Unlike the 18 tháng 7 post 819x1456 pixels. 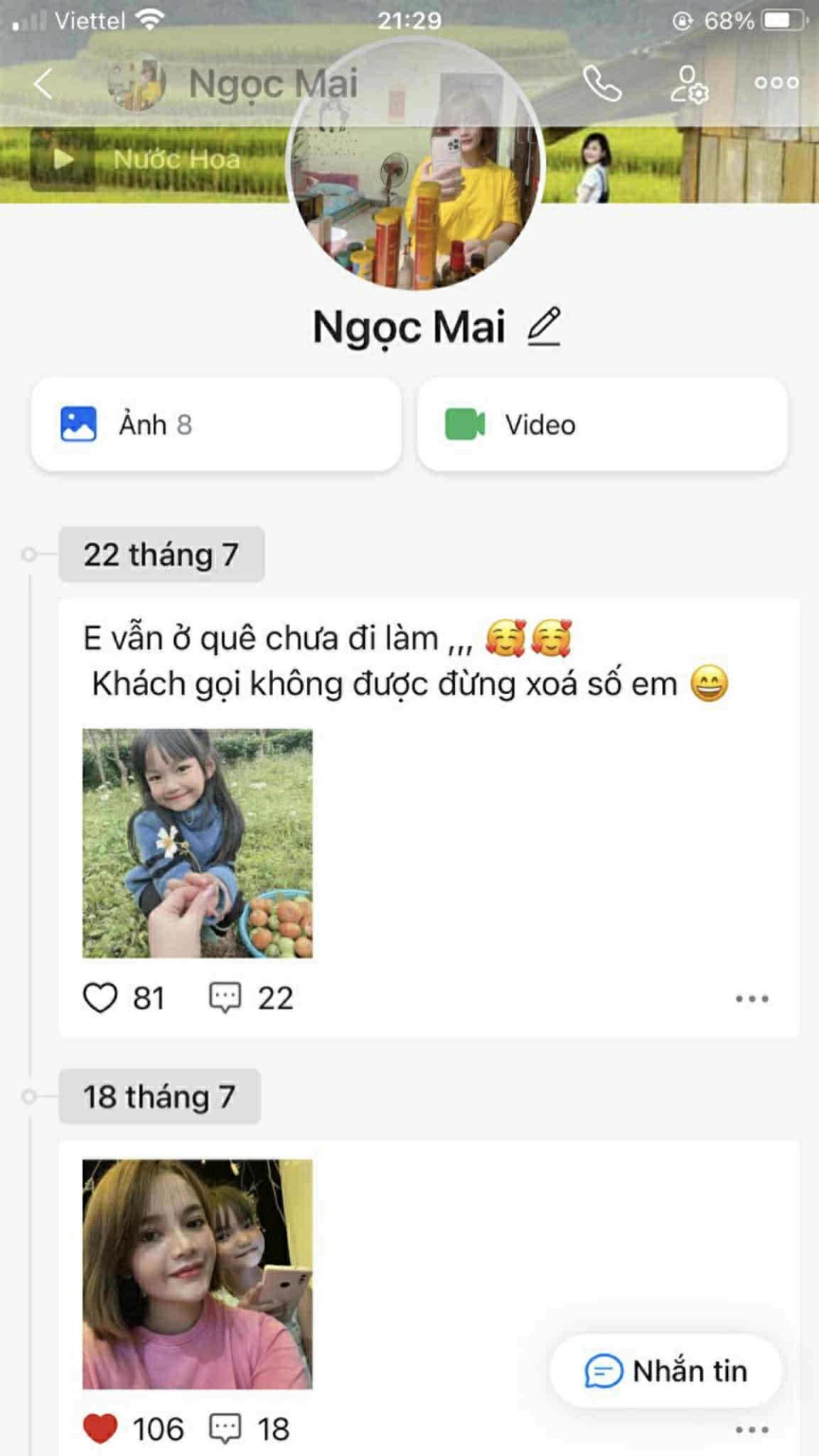[100, 1428]
